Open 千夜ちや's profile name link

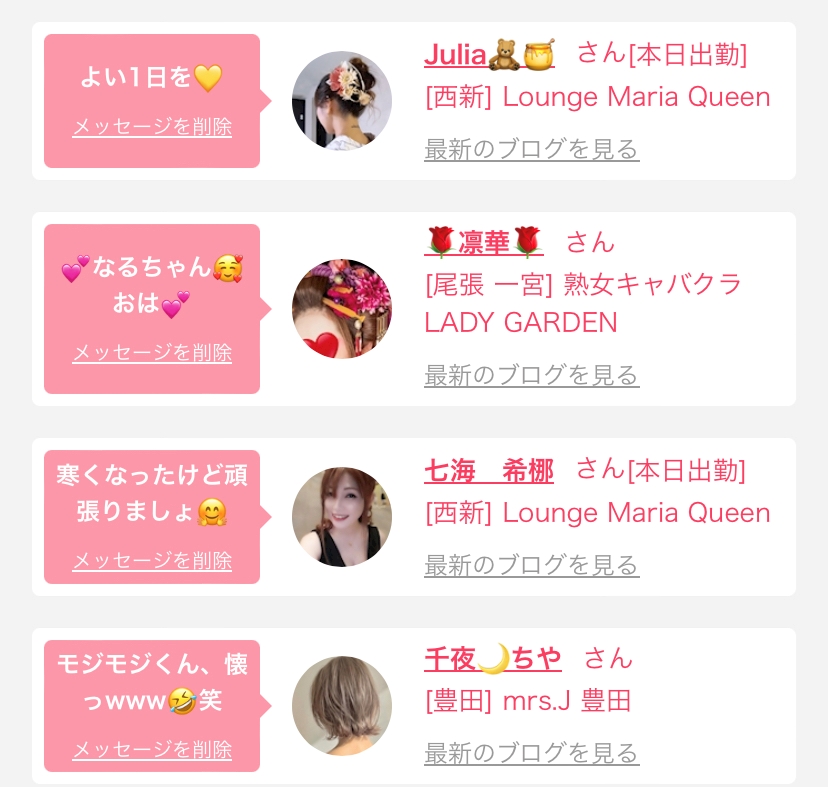(x=492, y=658)
